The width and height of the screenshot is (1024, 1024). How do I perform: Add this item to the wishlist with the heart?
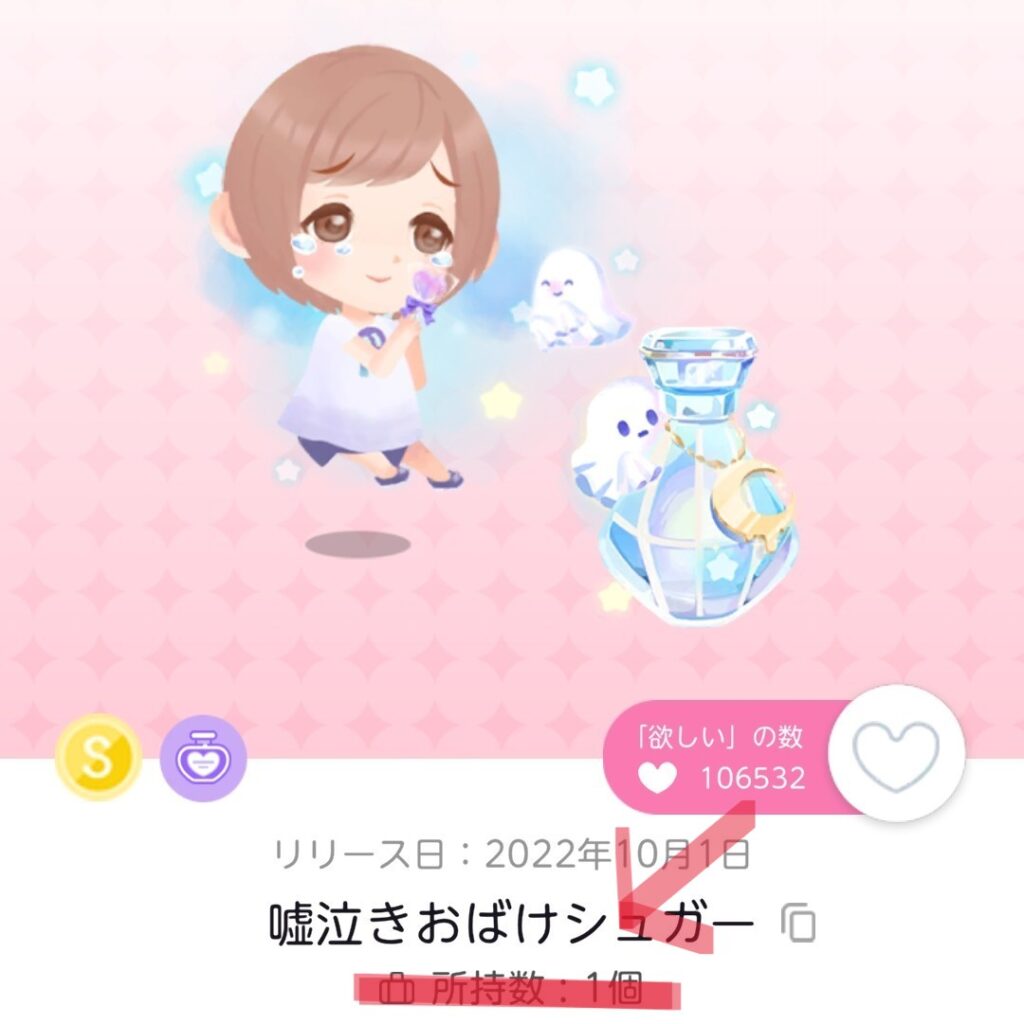click(897, 752)
